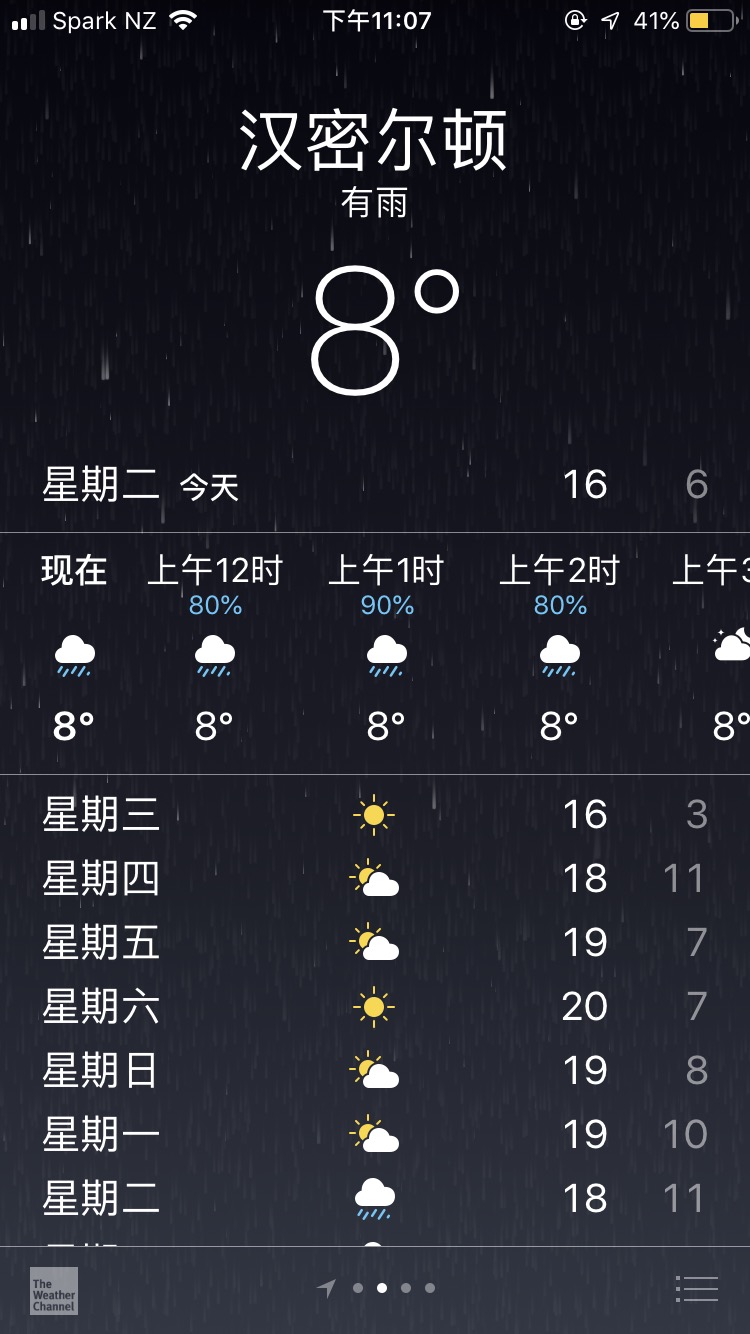The height and width of the screenshot is (1334, 750).
Task: Open the city list menu icon
Action: (696, 1289)
